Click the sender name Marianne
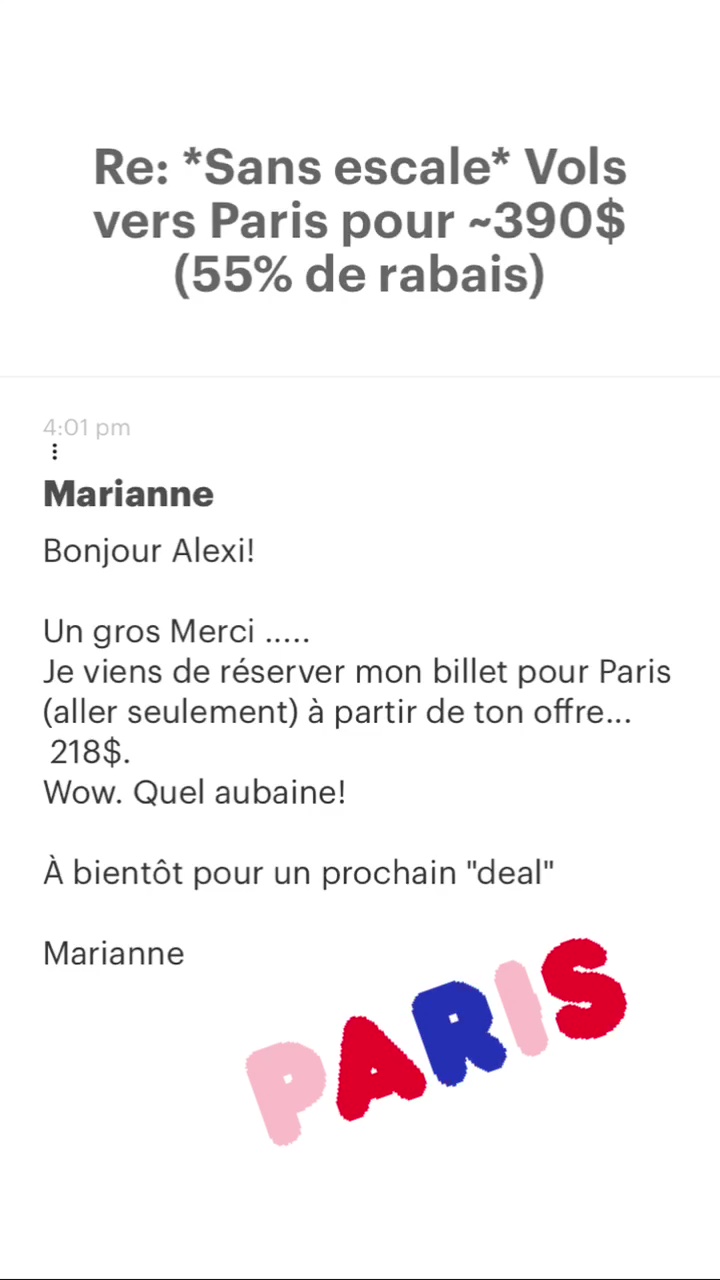The image size is (720, 1280). pos(128,494)
